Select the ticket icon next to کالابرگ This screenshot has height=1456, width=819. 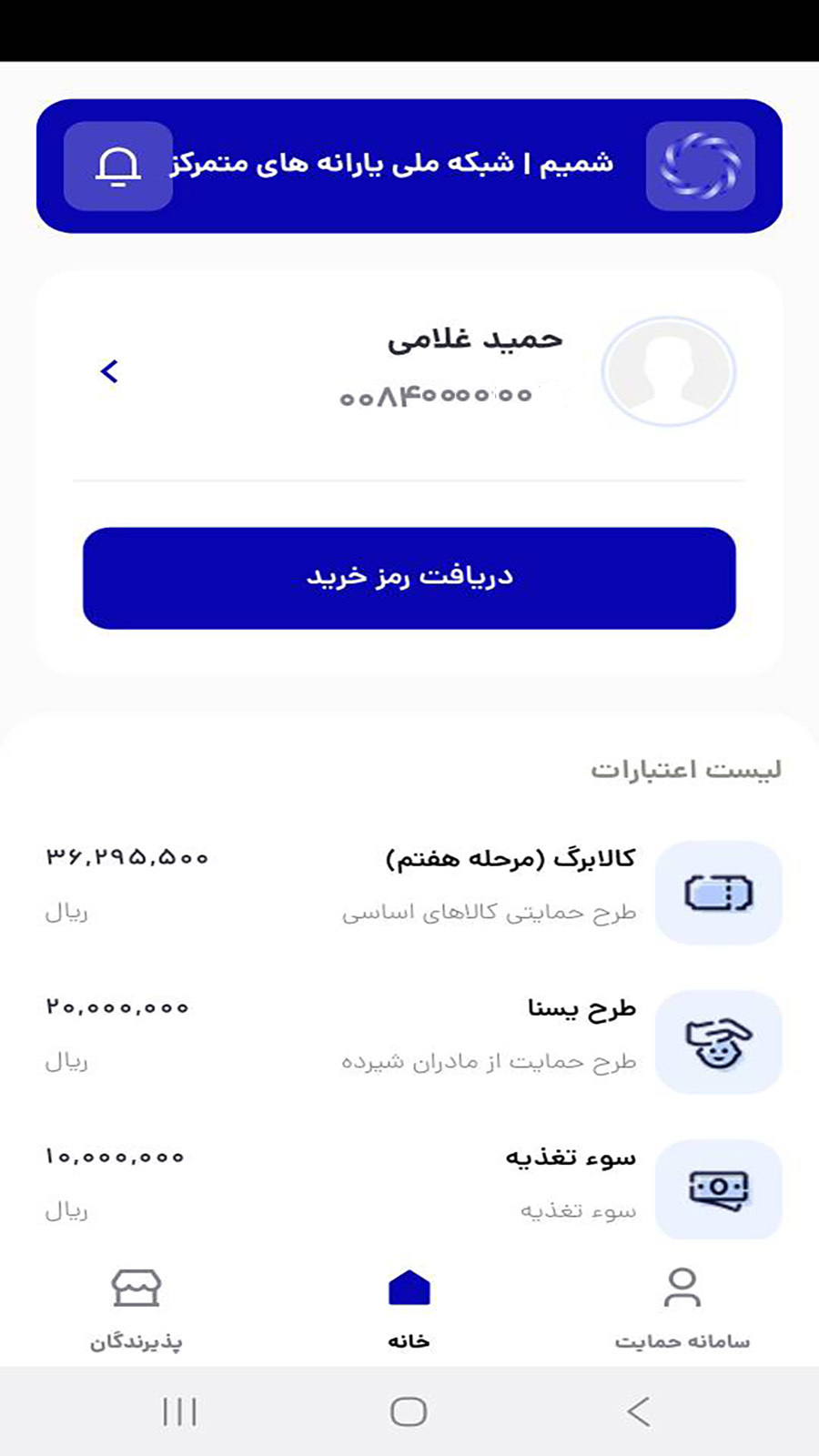pyautogui.click(x=719, y=893)
